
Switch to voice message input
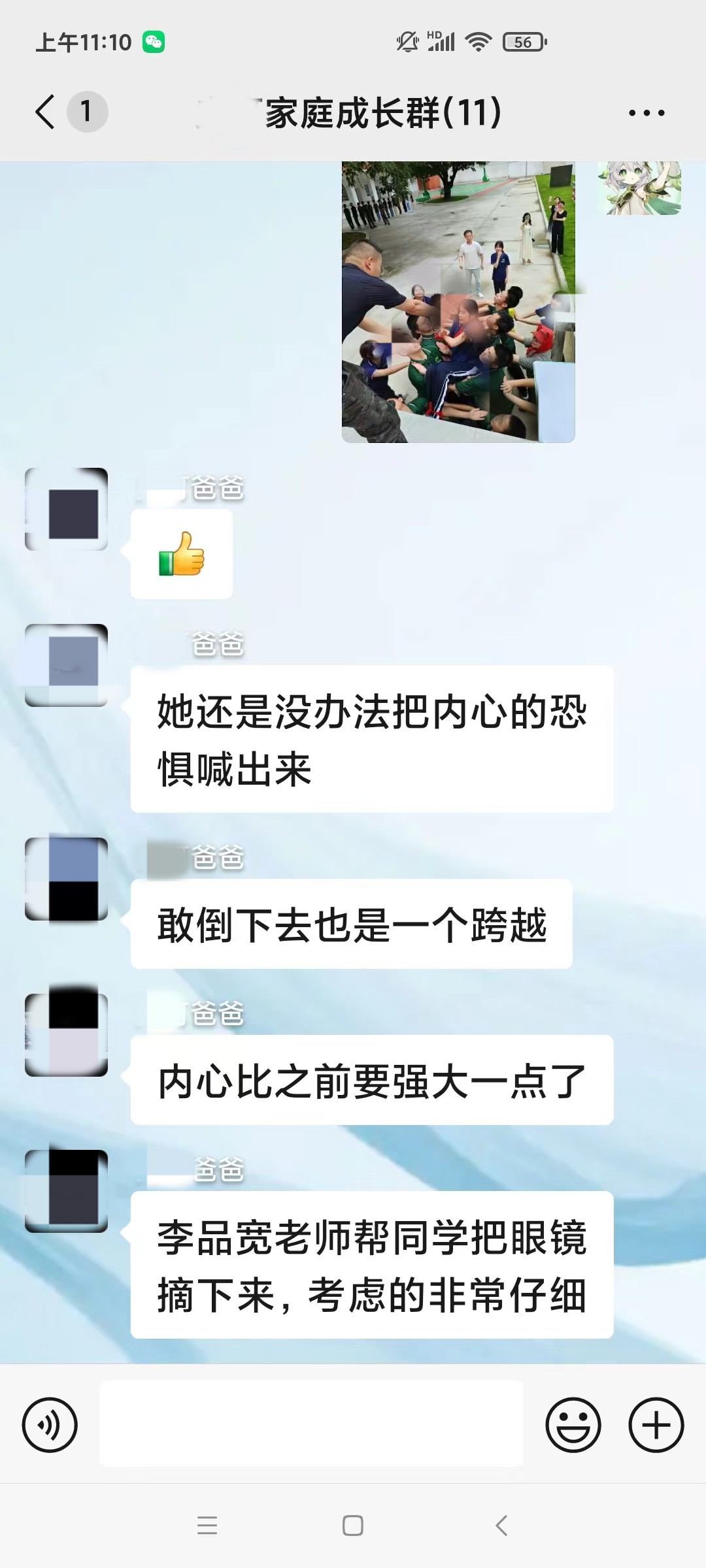(50, 1425)
